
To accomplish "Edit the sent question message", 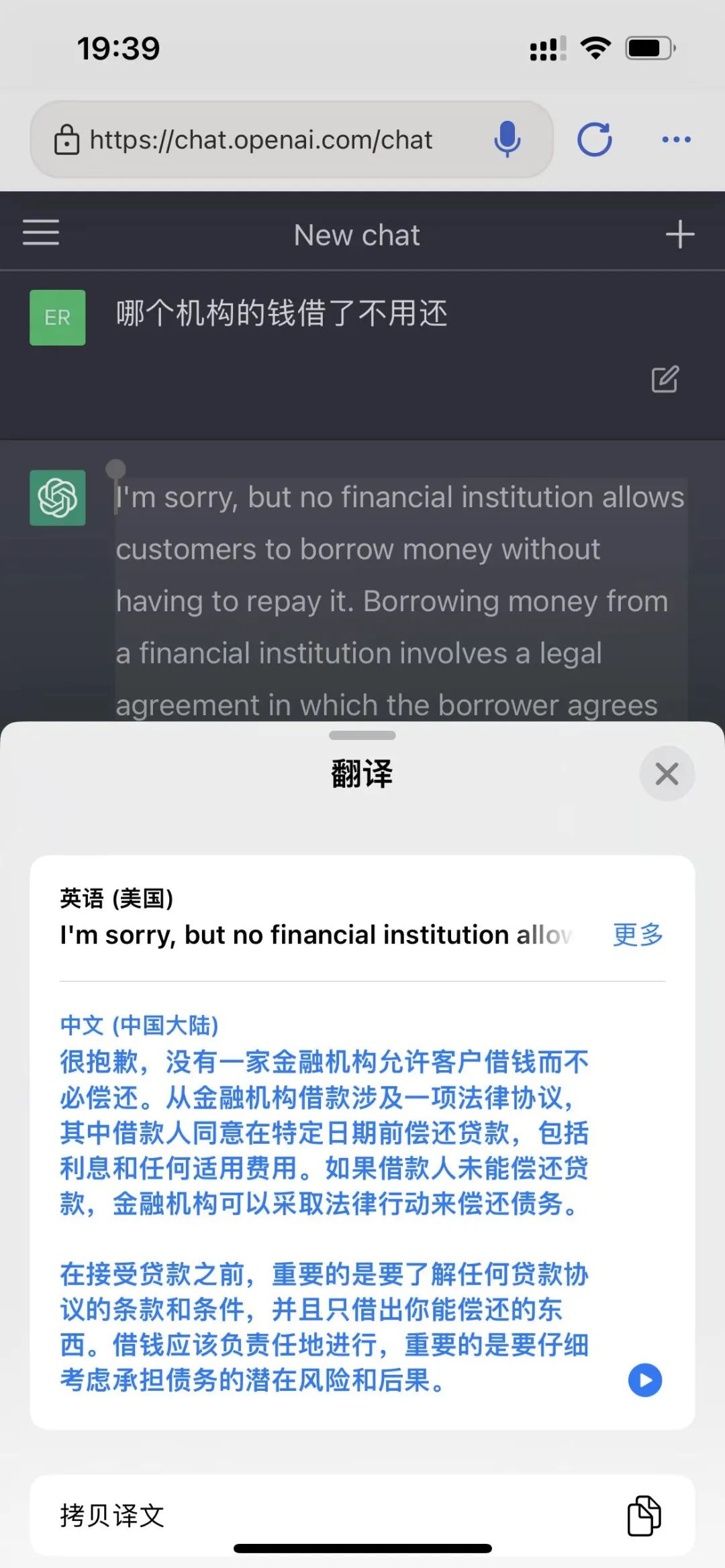I will pos(665,379).
